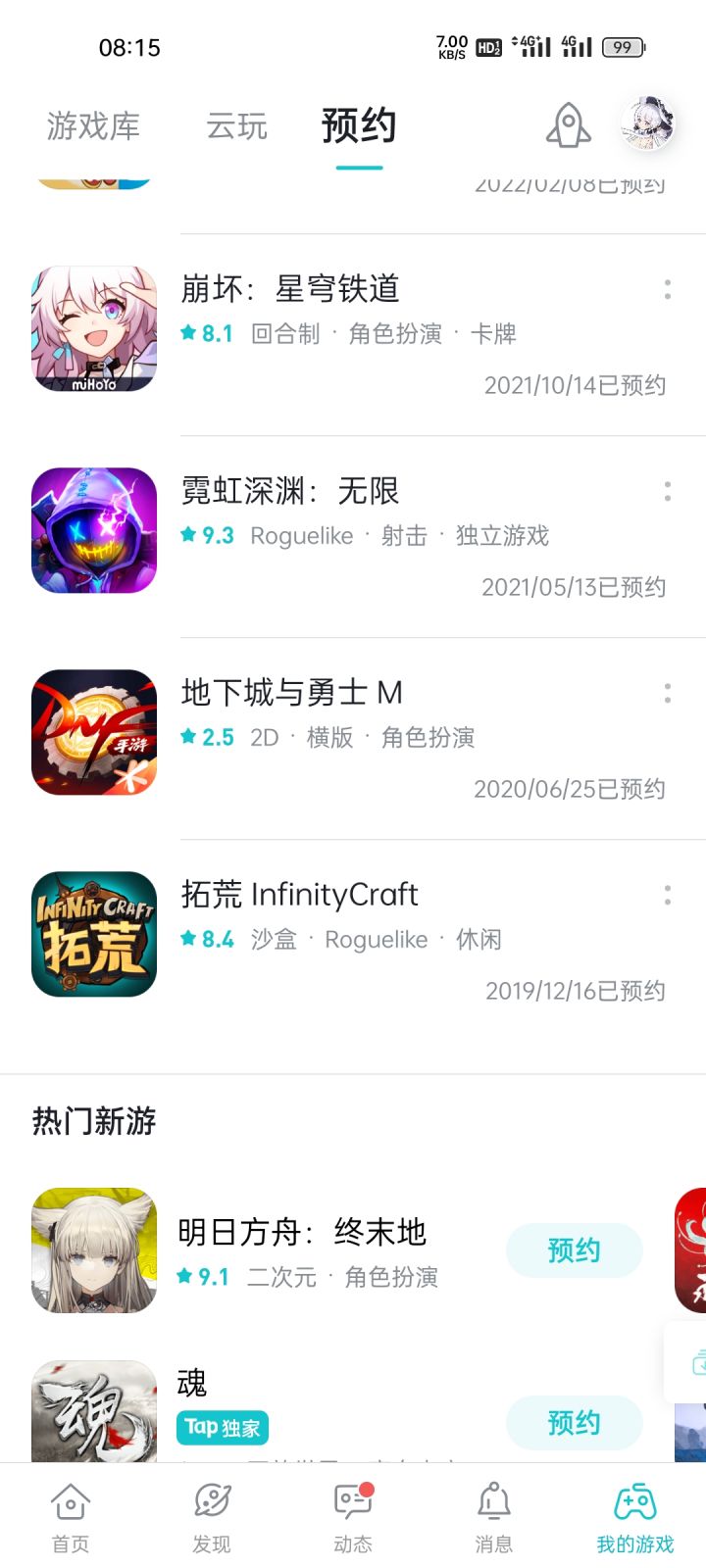Switch to the 云玩 tab

[236, 126]
